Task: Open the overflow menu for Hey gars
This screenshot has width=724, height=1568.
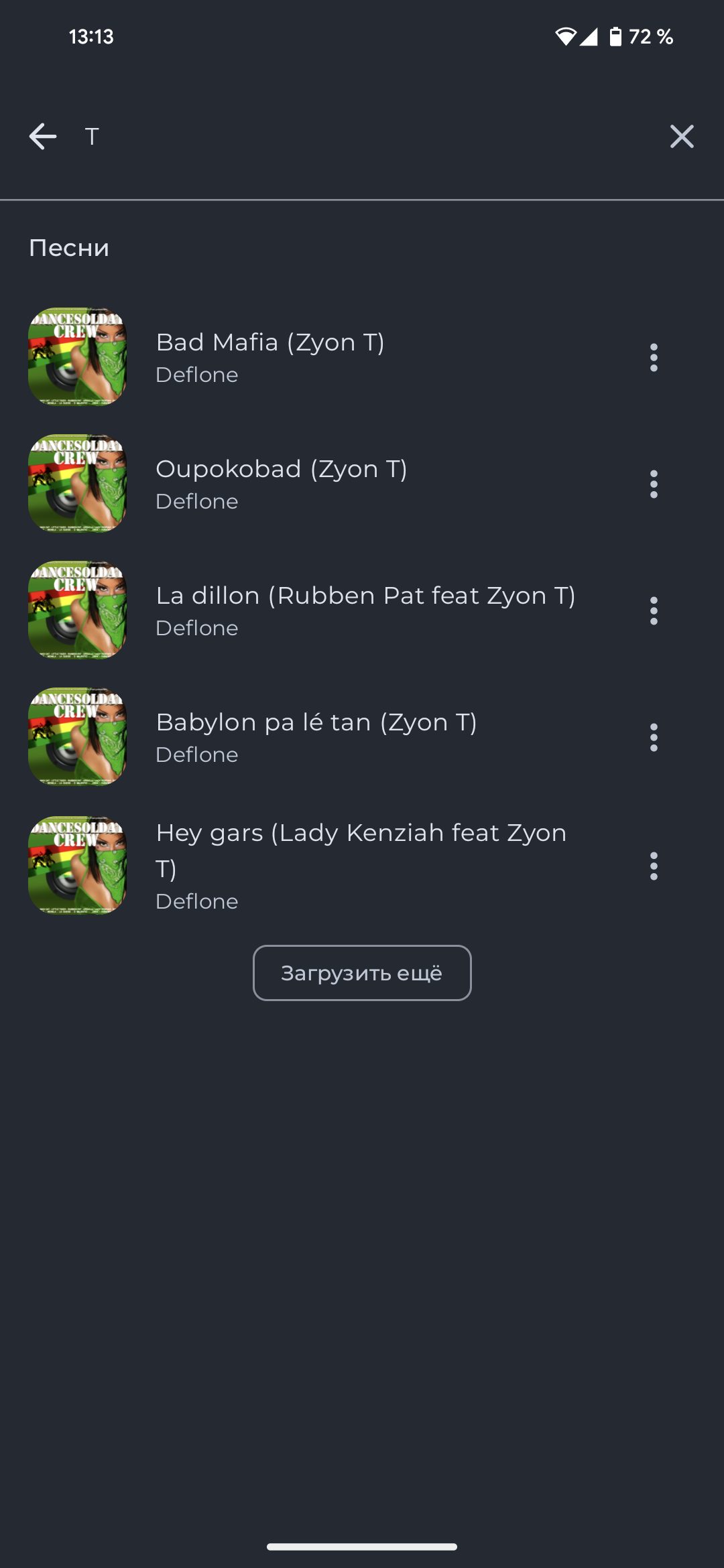Action: pyautogui.click(x=654, y=866)
